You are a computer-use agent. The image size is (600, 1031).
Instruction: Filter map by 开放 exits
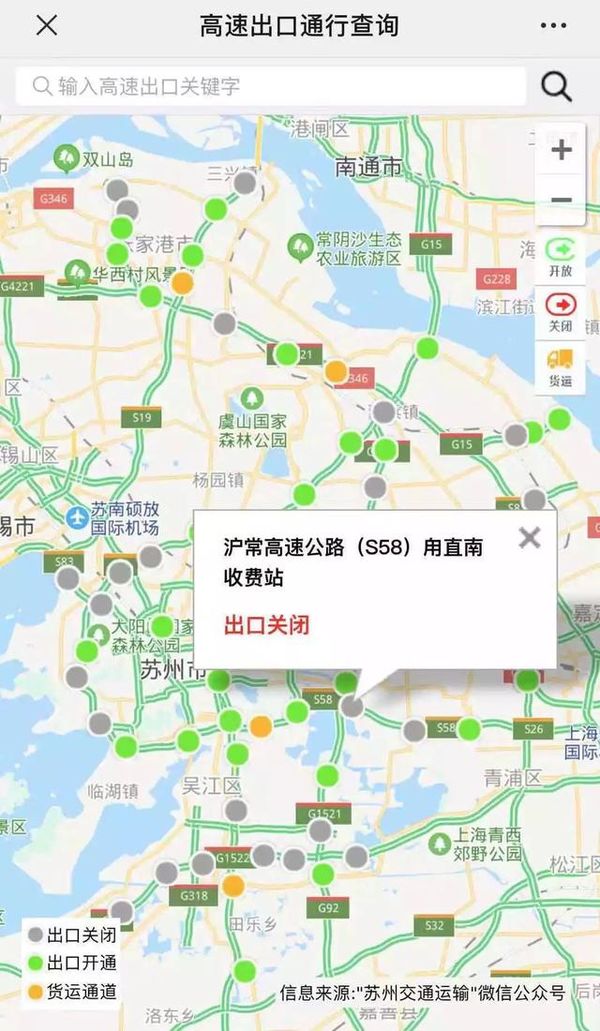pyautogui.click(x=561, y=257)
